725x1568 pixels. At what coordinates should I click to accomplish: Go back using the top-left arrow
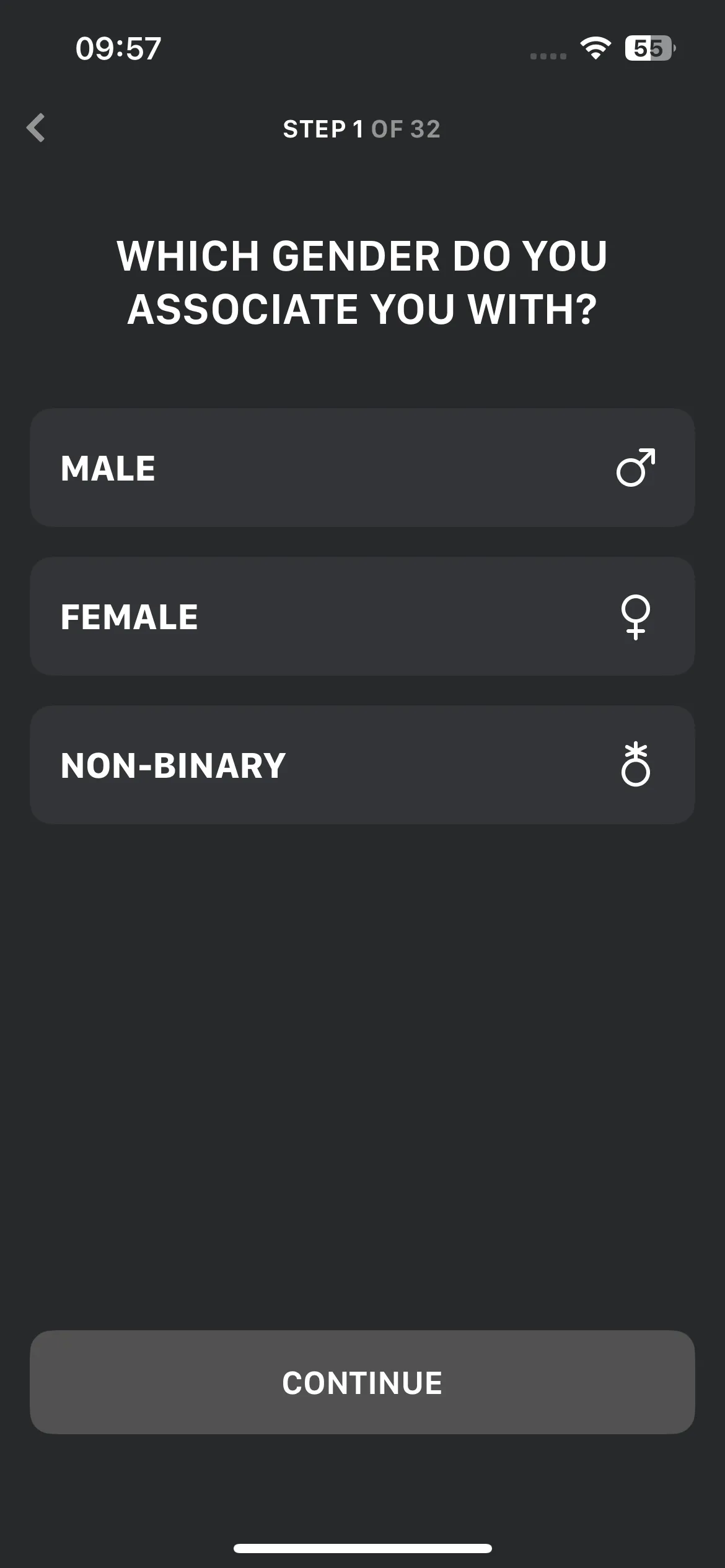(x=36, y=128)
